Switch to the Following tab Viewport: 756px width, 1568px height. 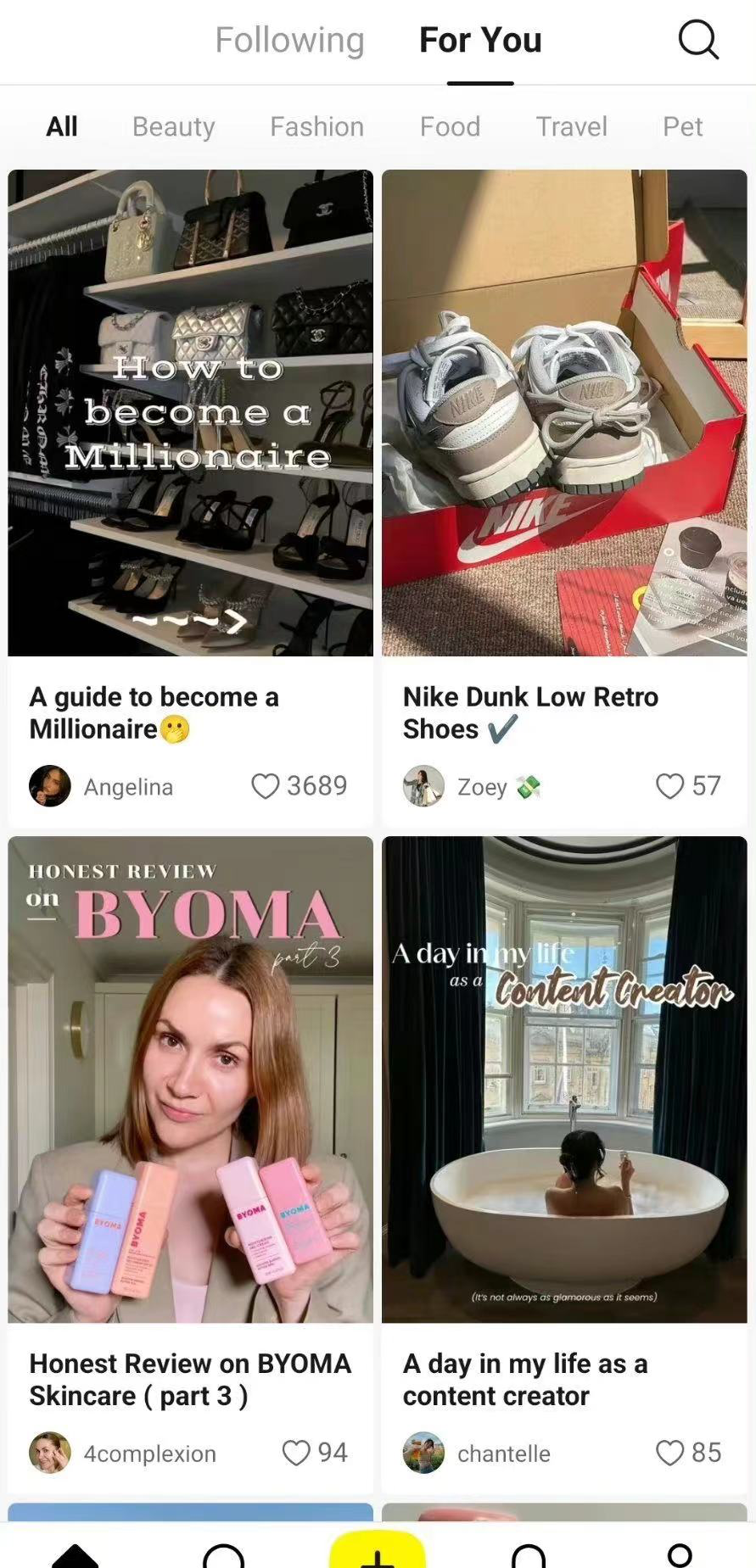289,40
